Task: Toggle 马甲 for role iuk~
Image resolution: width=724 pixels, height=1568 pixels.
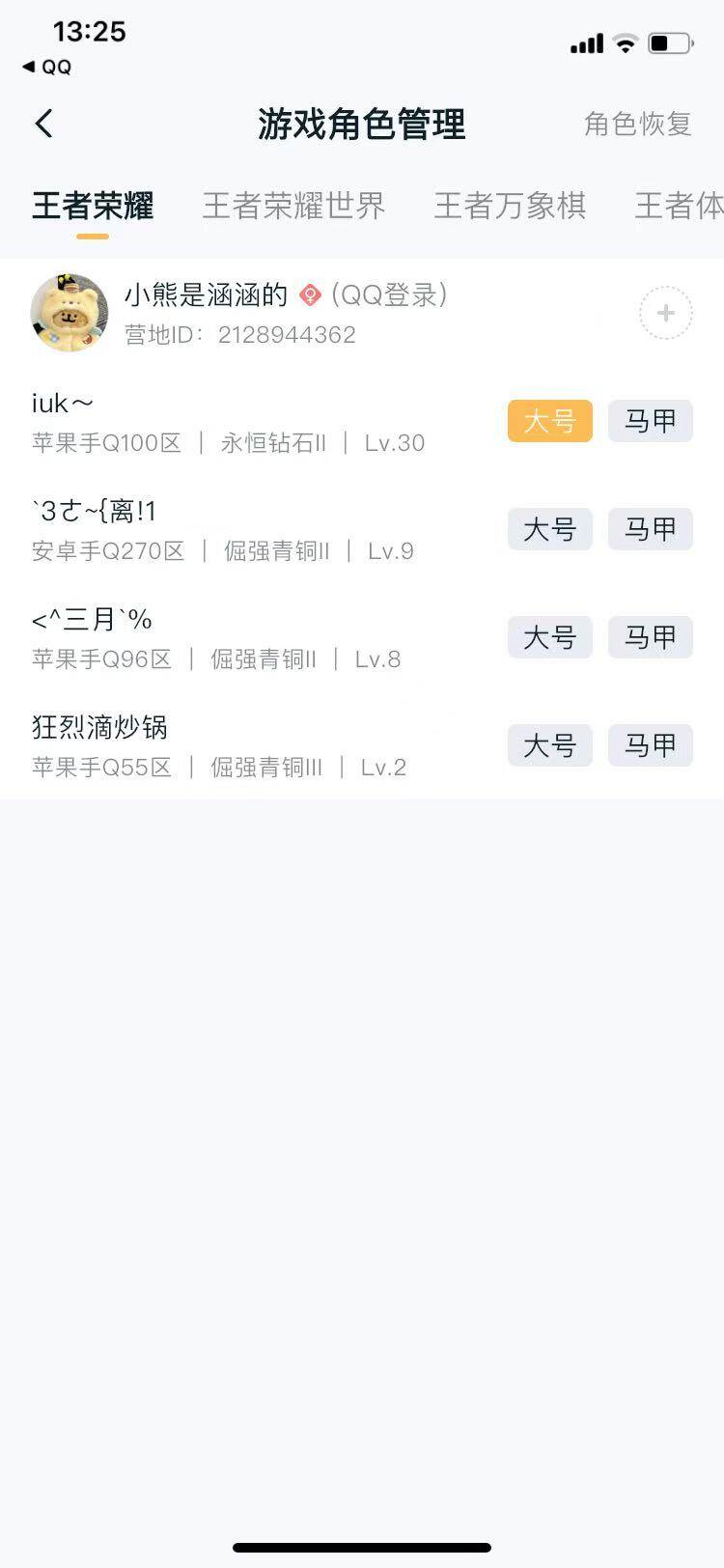Action: pos(650,421)
